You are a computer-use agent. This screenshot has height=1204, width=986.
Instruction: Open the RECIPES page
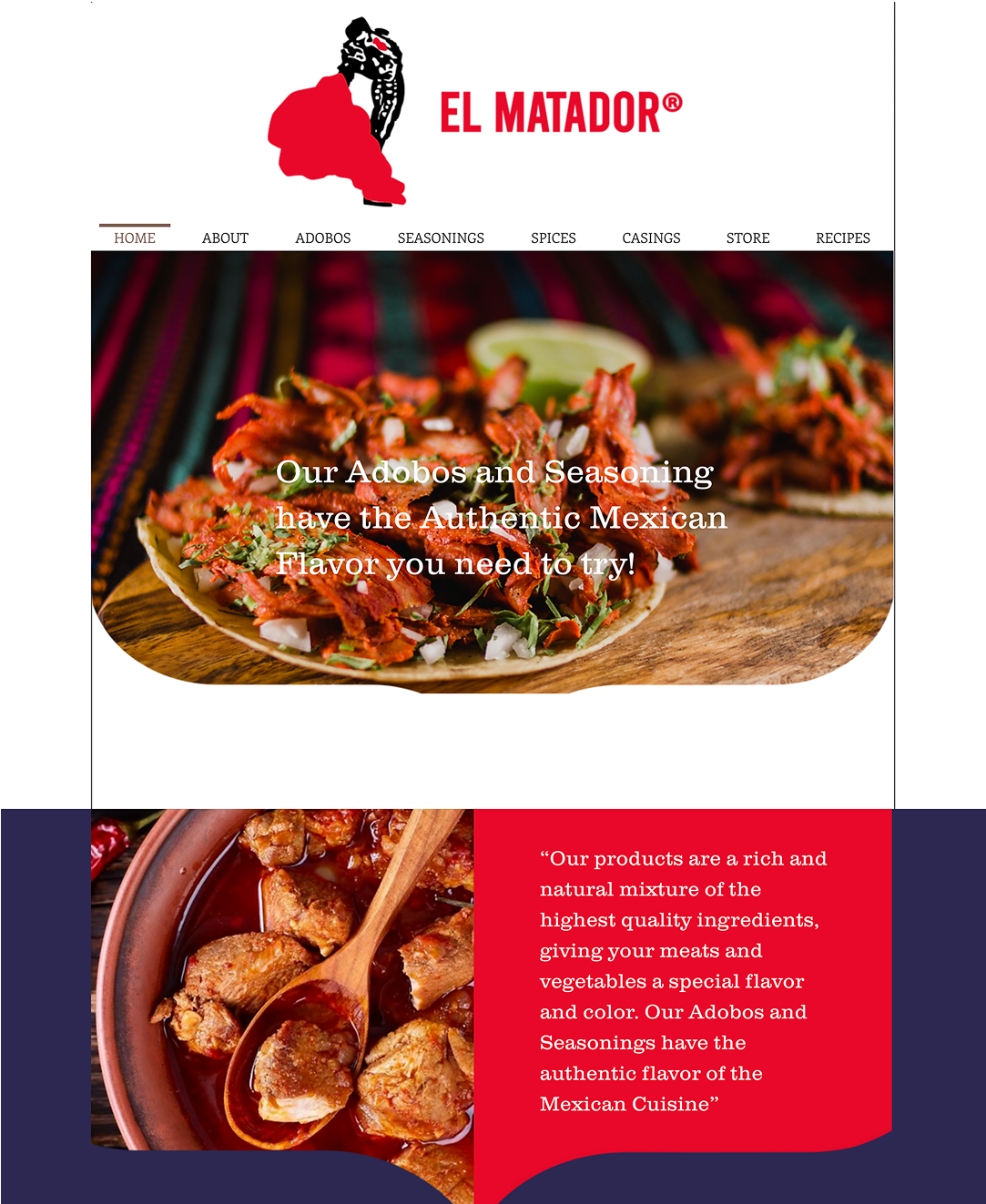pyautogui.click(x=842, y=238)
